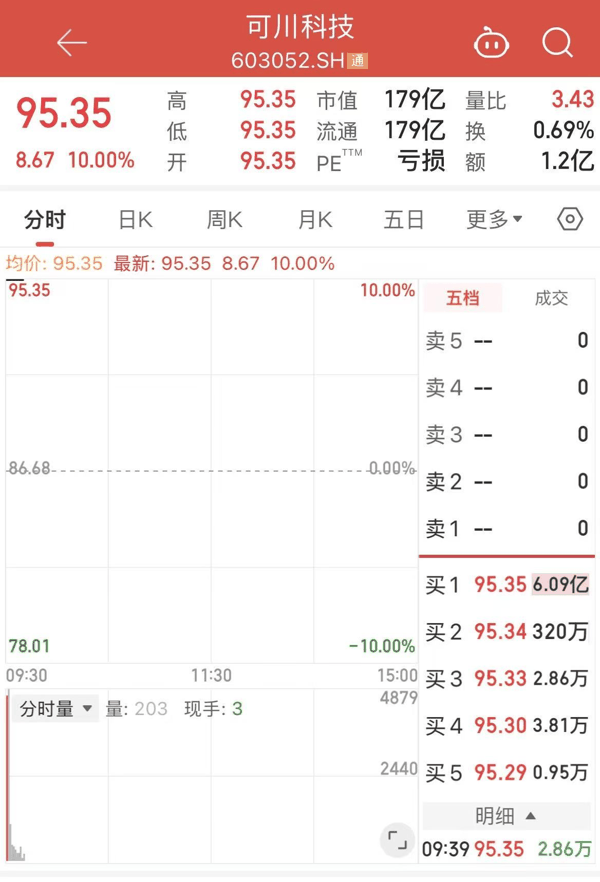
Task: Expand chart to fullscreen
Action: click(398, 840)
